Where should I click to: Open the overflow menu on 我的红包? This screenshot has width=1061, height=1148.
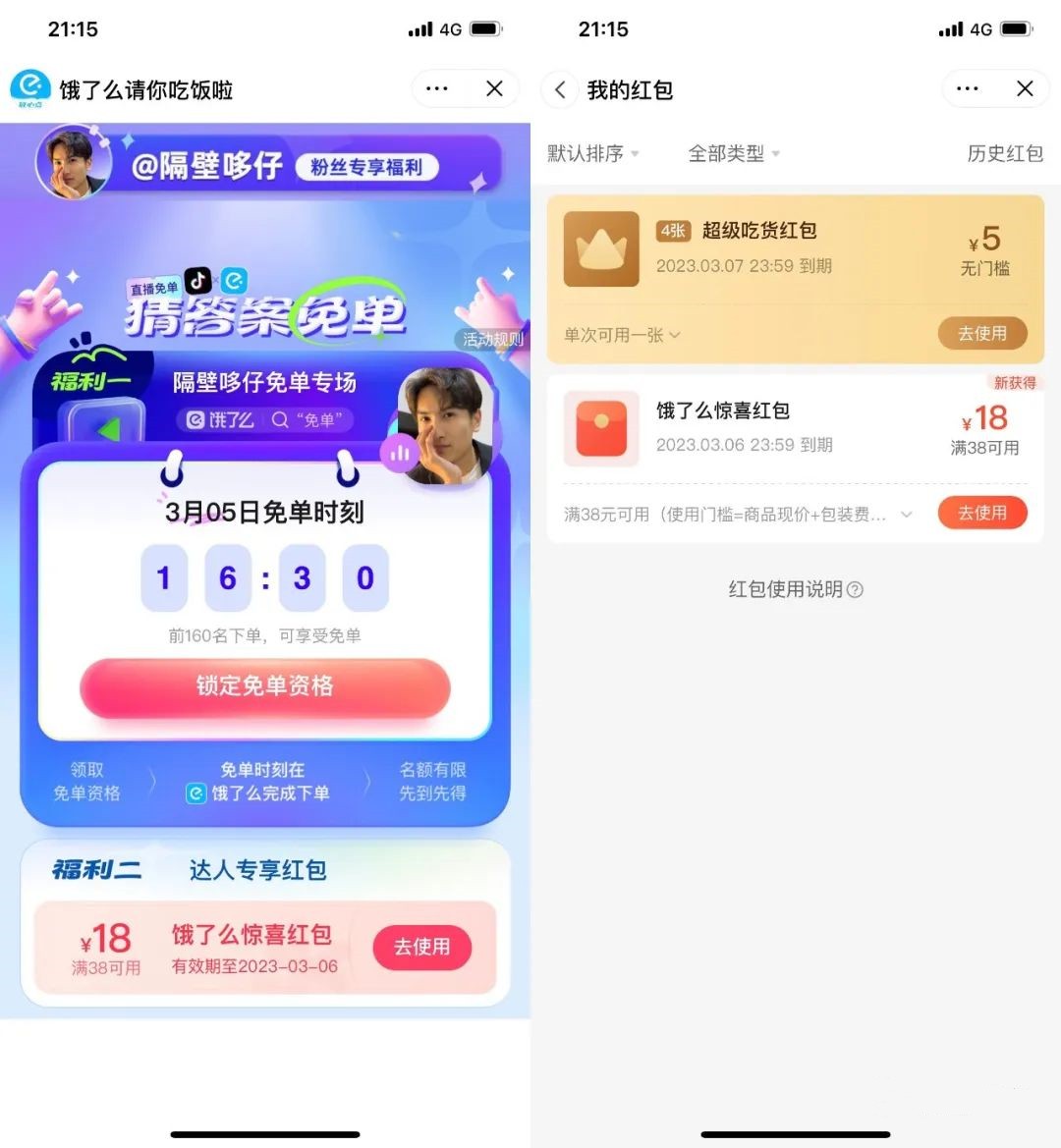pos(968,89)
